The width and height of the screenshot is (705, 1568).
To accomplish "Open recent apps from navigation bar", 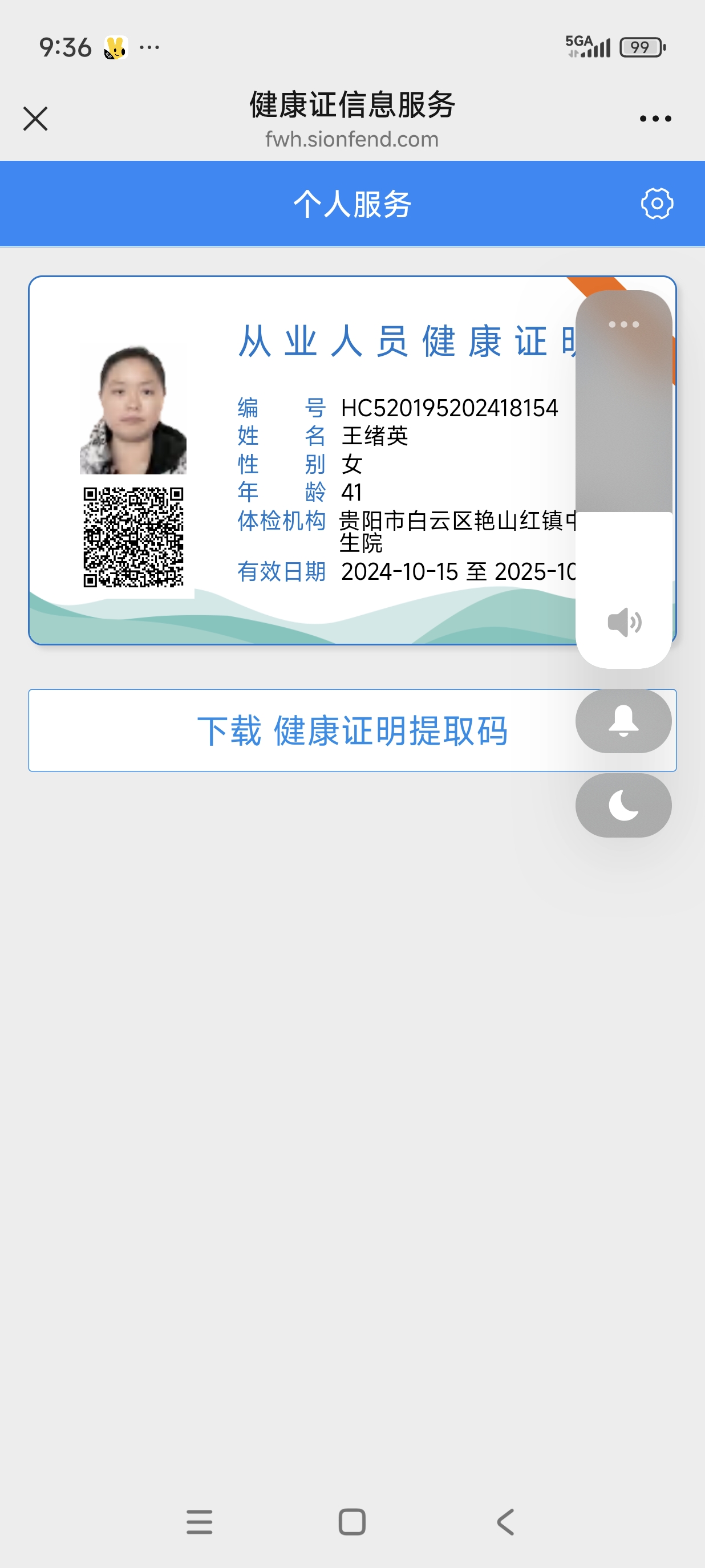I will (x=199, y=1522).
